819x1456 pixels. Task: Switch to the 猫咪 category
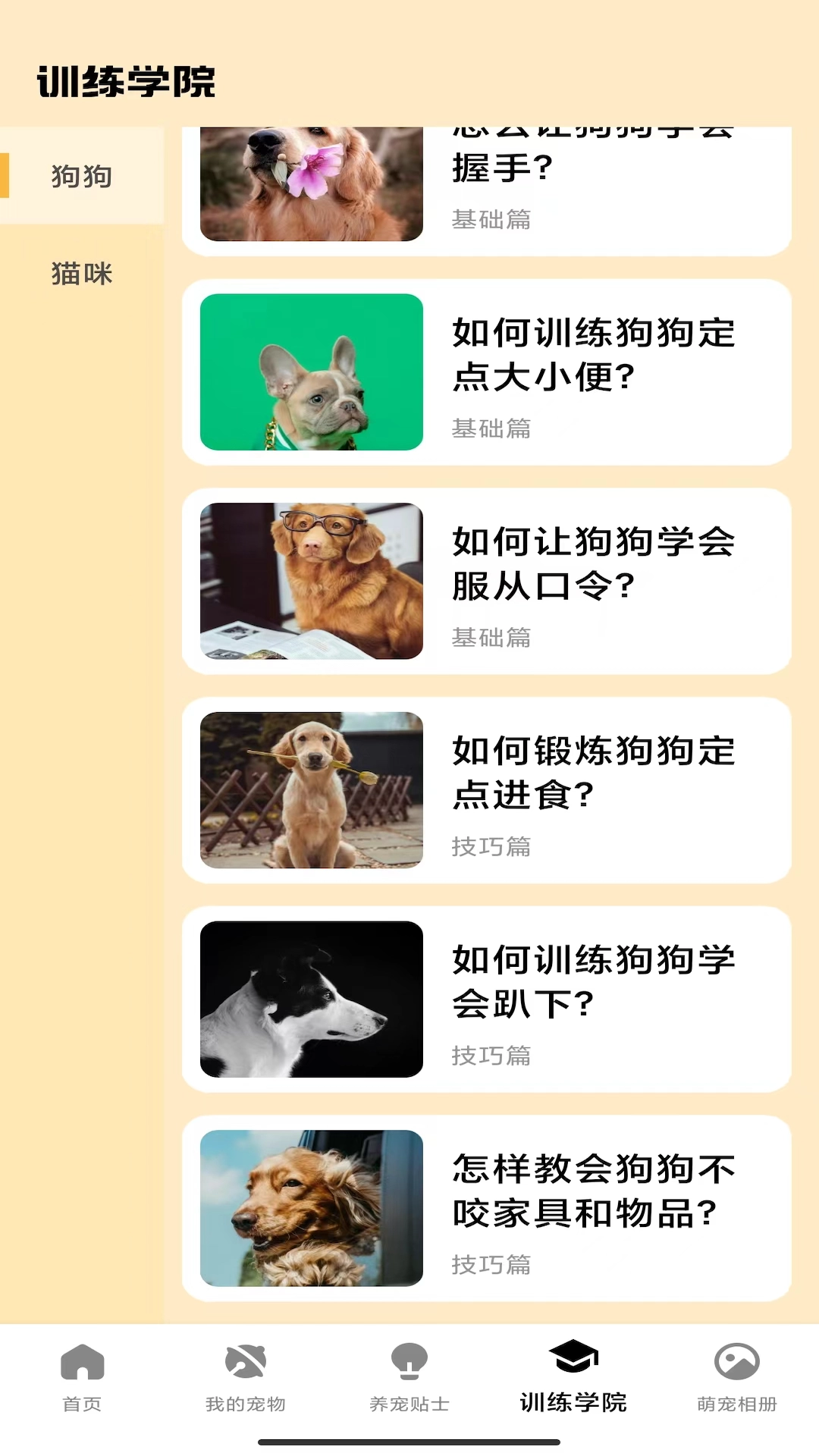coord(82,273)
